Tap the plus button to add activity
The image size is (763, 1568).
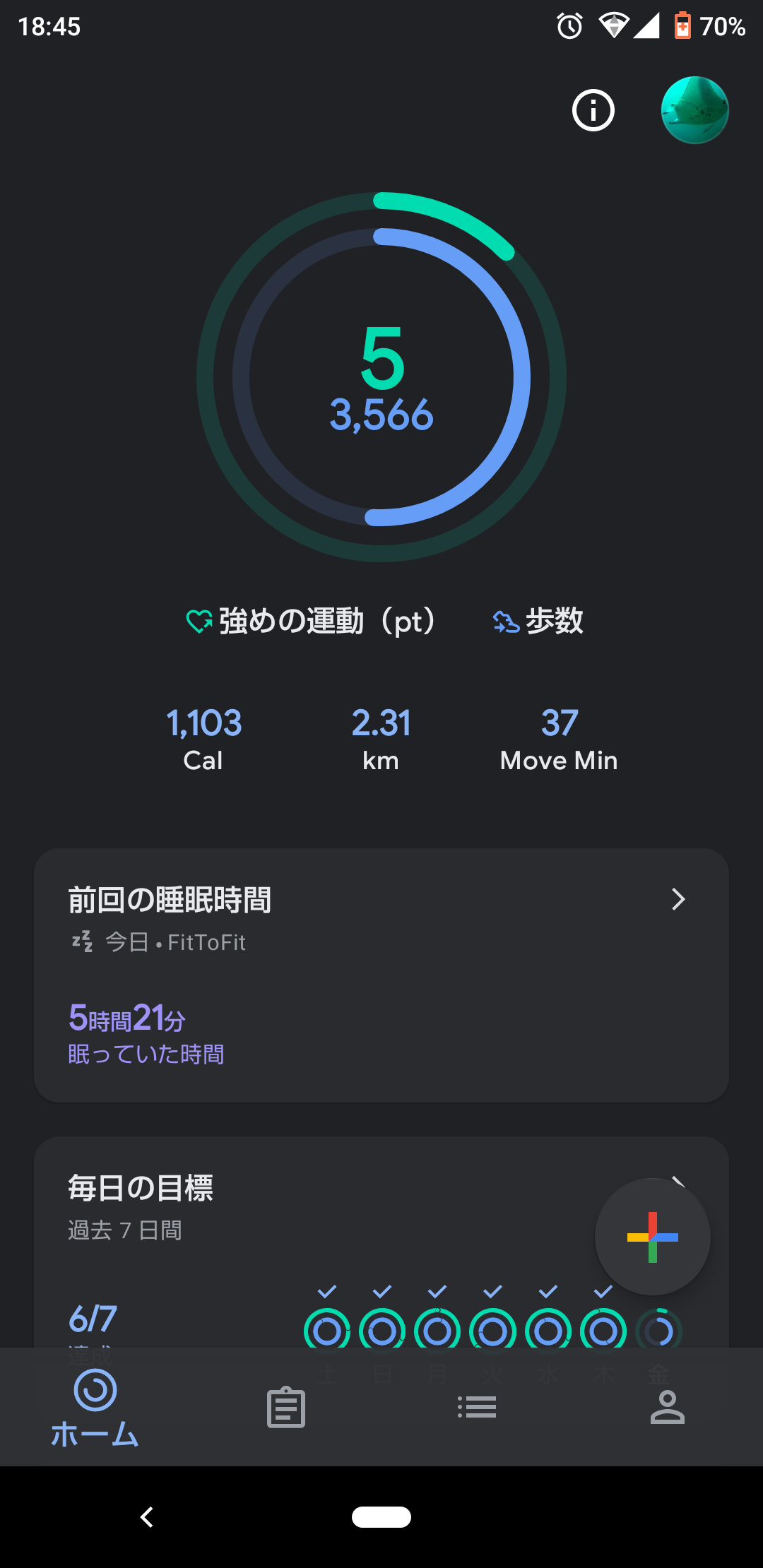652,1237
